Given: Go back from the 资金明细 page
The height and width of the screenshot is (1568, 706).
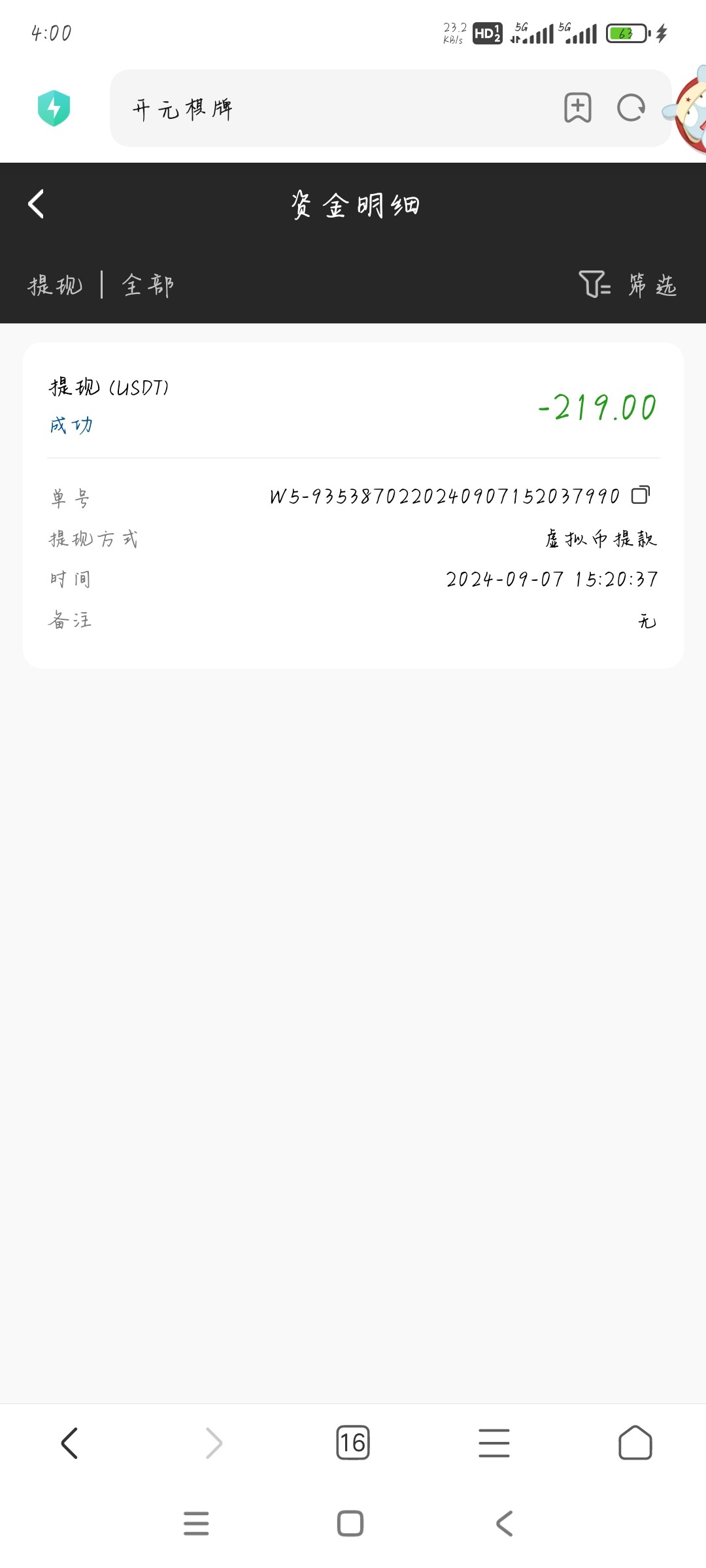Looking at the screenshot, I should tap(37, 204).
